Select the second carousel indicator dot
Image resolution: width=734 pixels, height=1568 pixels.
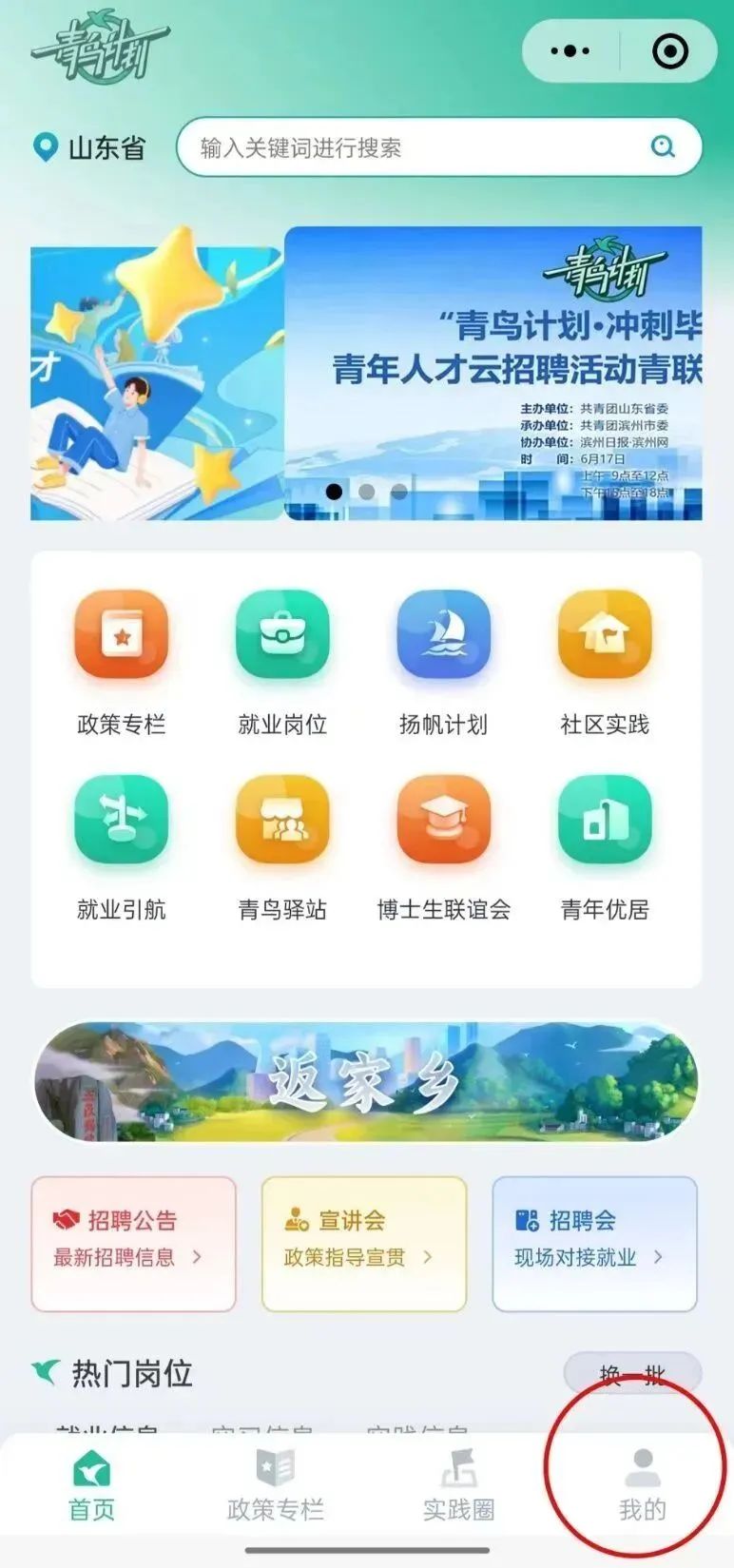(366, 493)
